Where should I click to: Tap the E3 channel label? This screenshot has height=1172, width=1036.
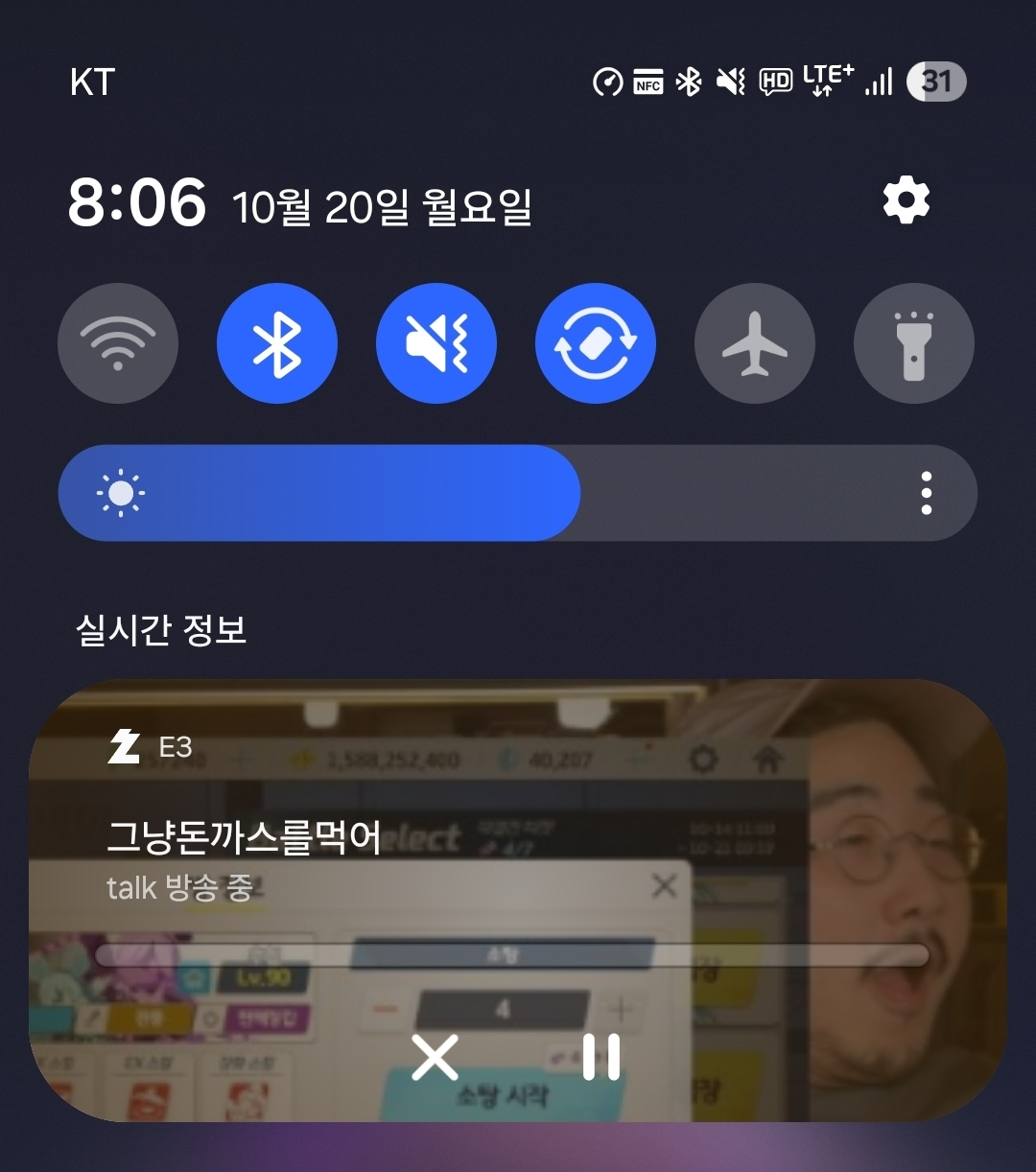176,747
